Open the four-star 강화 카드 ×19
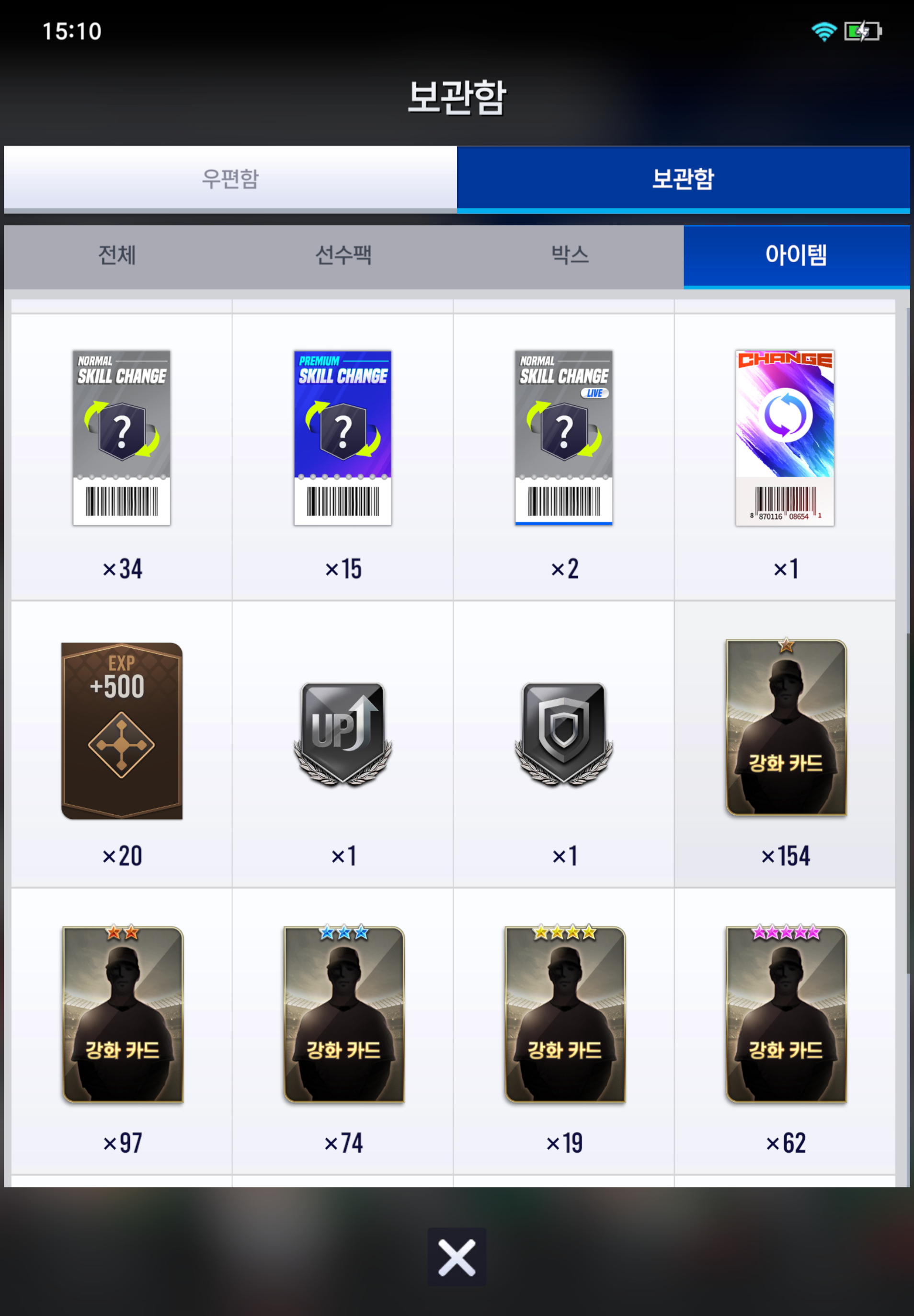The height and width of the screenshot is (1316, 914). pos(565,1014)
